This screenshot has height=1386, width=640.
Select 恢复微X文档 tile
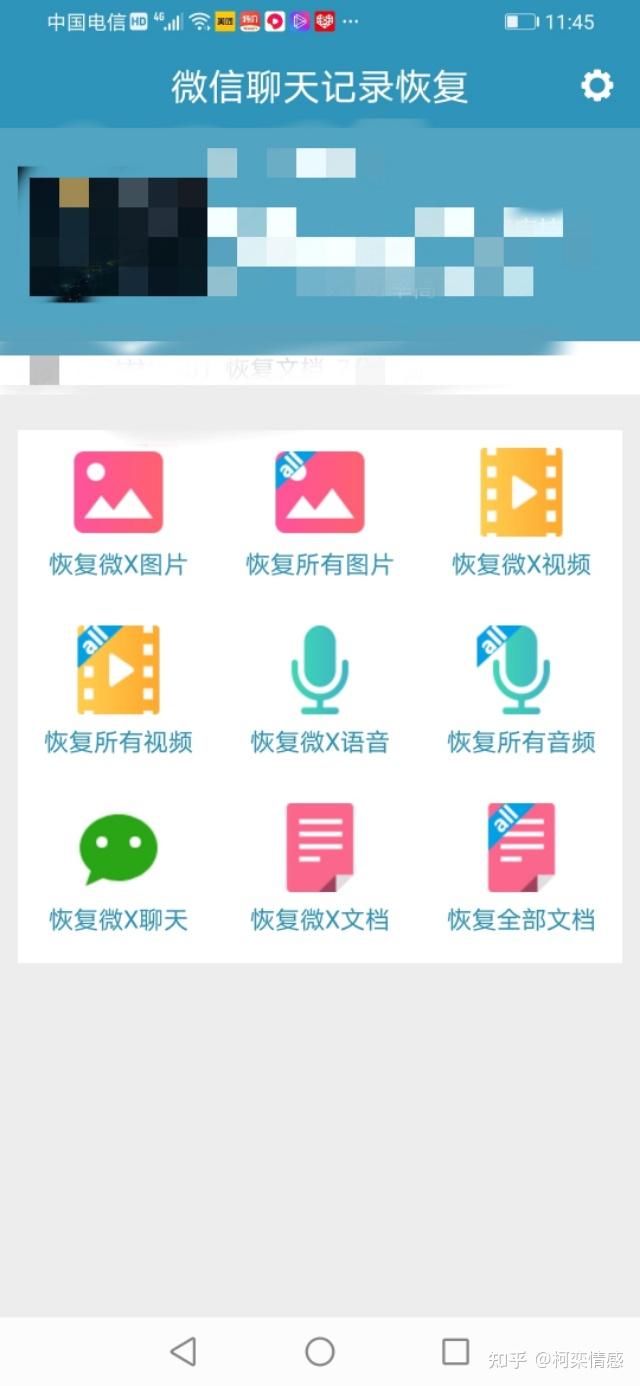320,868
